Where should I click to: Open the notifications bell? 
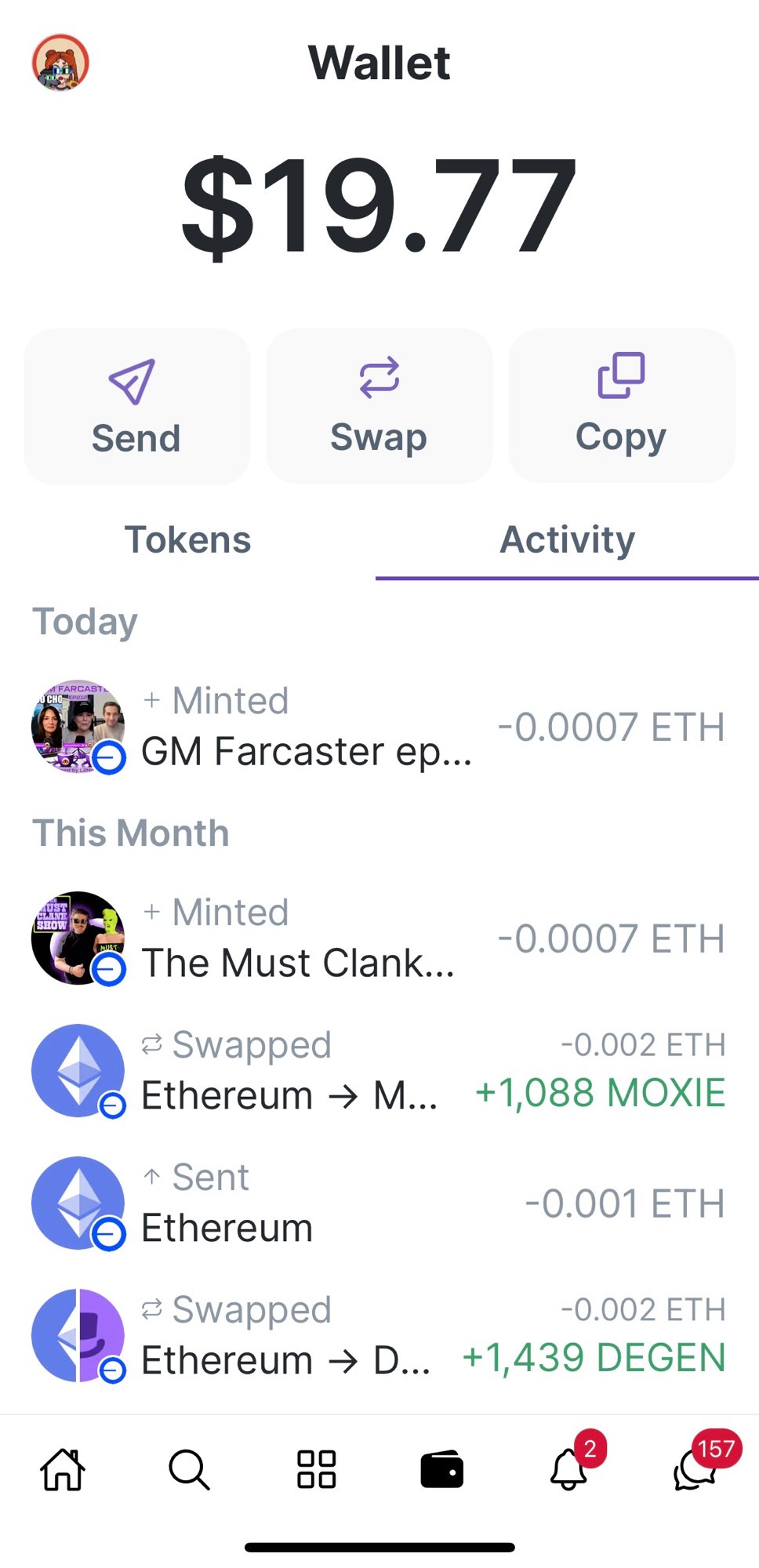569,1469
